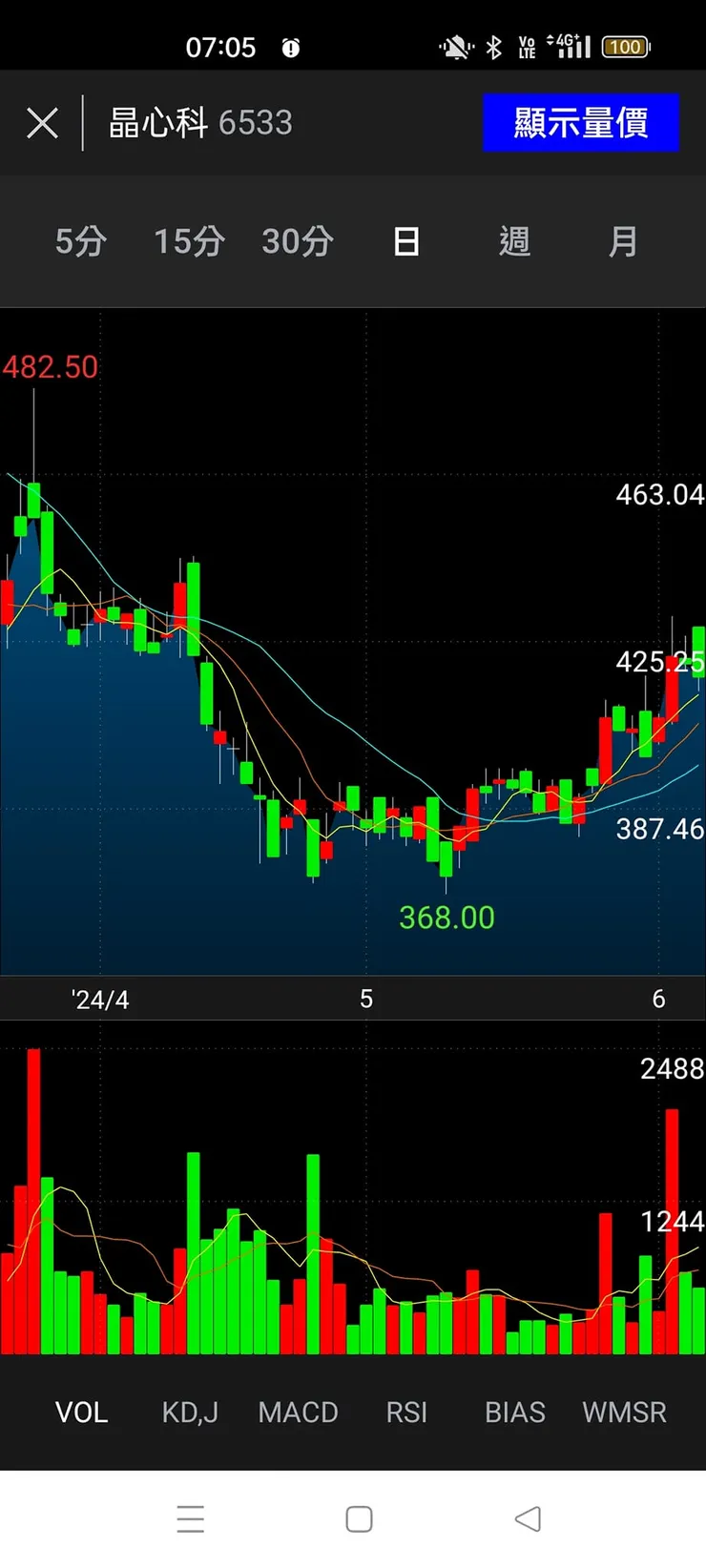Select the 15分 chart interval
The height and width of the screenshot is (1568, 706).
point(189,241)
